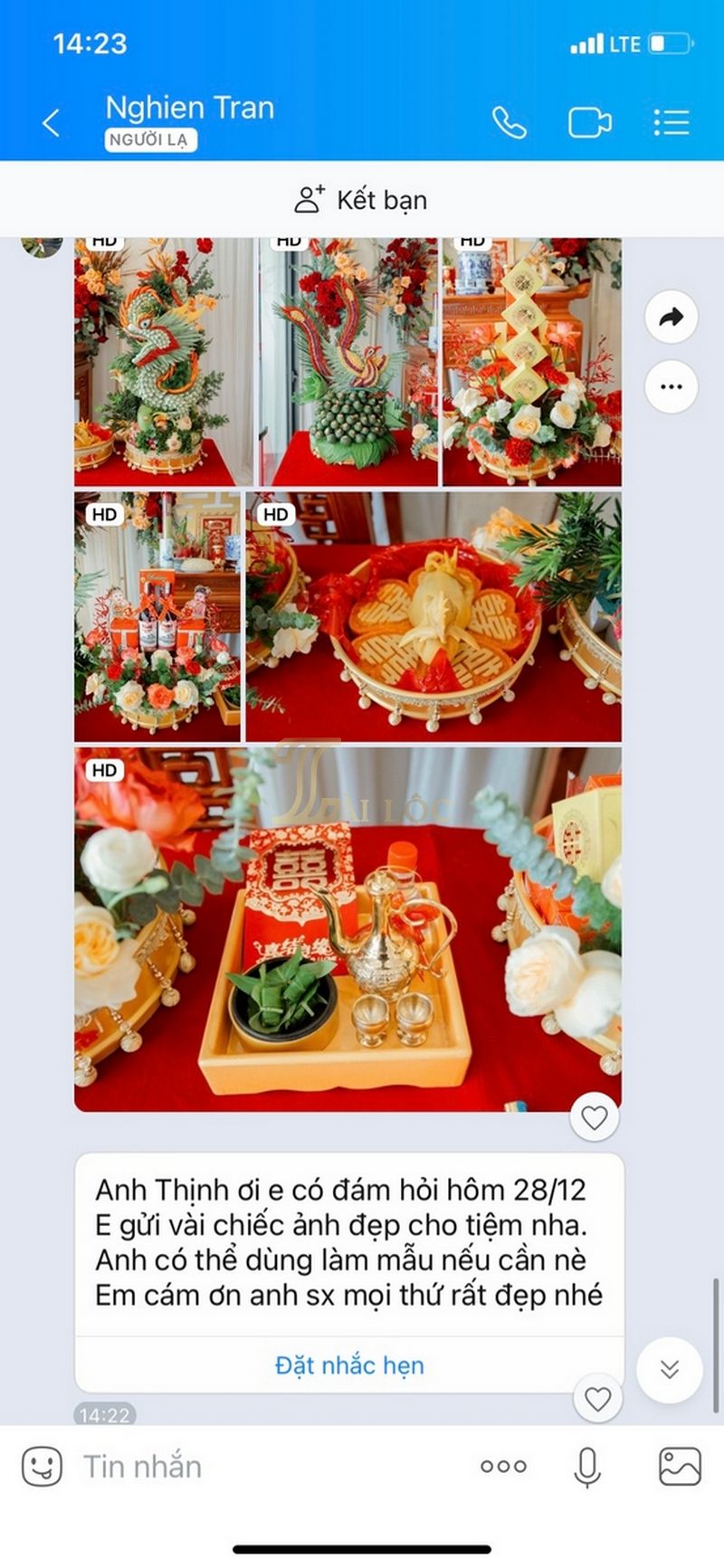The image size is (724, 1568).
Task: Open the yellow gift box tower photo
Action: pyautogui.click(x=532, y=362)
